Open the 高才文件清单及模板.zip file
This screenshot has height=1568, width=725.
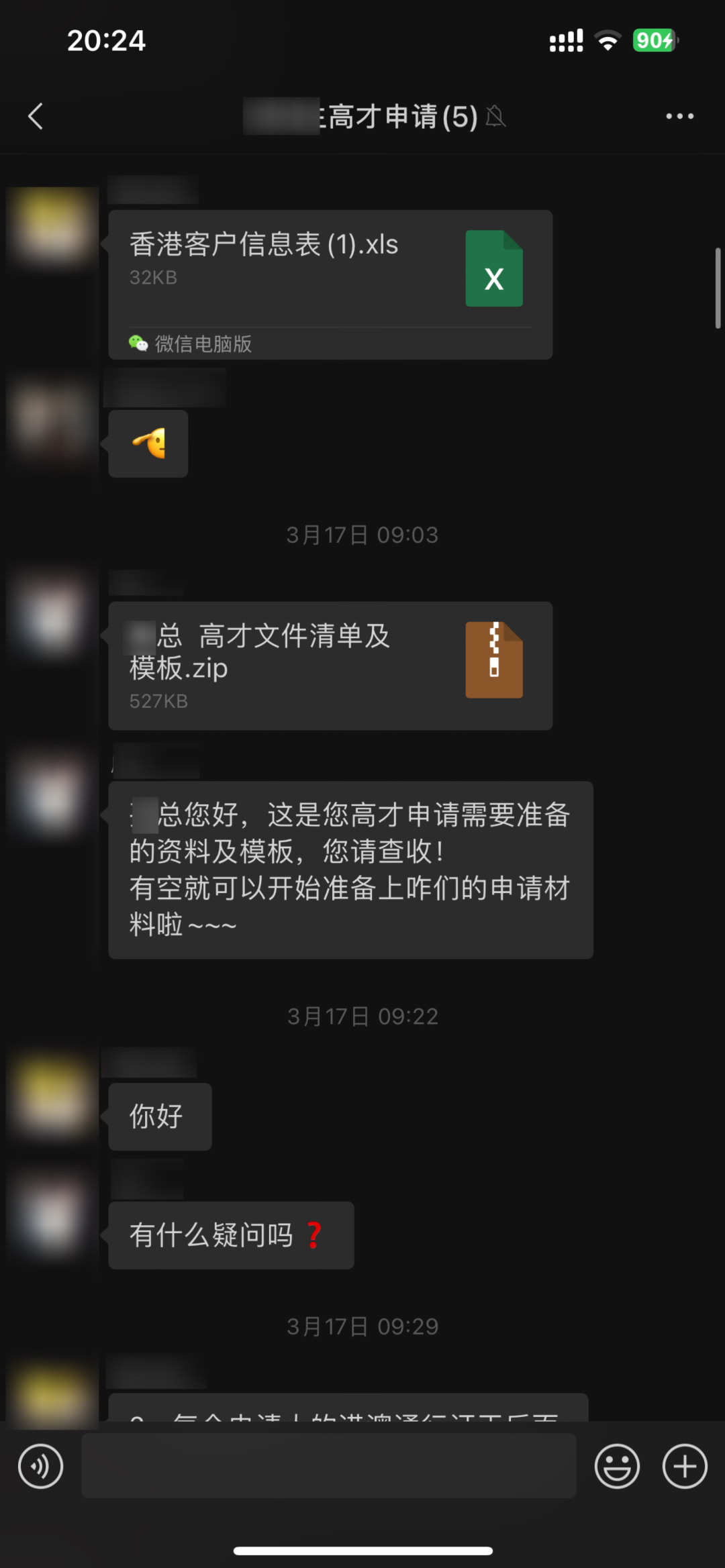[330, 666]
